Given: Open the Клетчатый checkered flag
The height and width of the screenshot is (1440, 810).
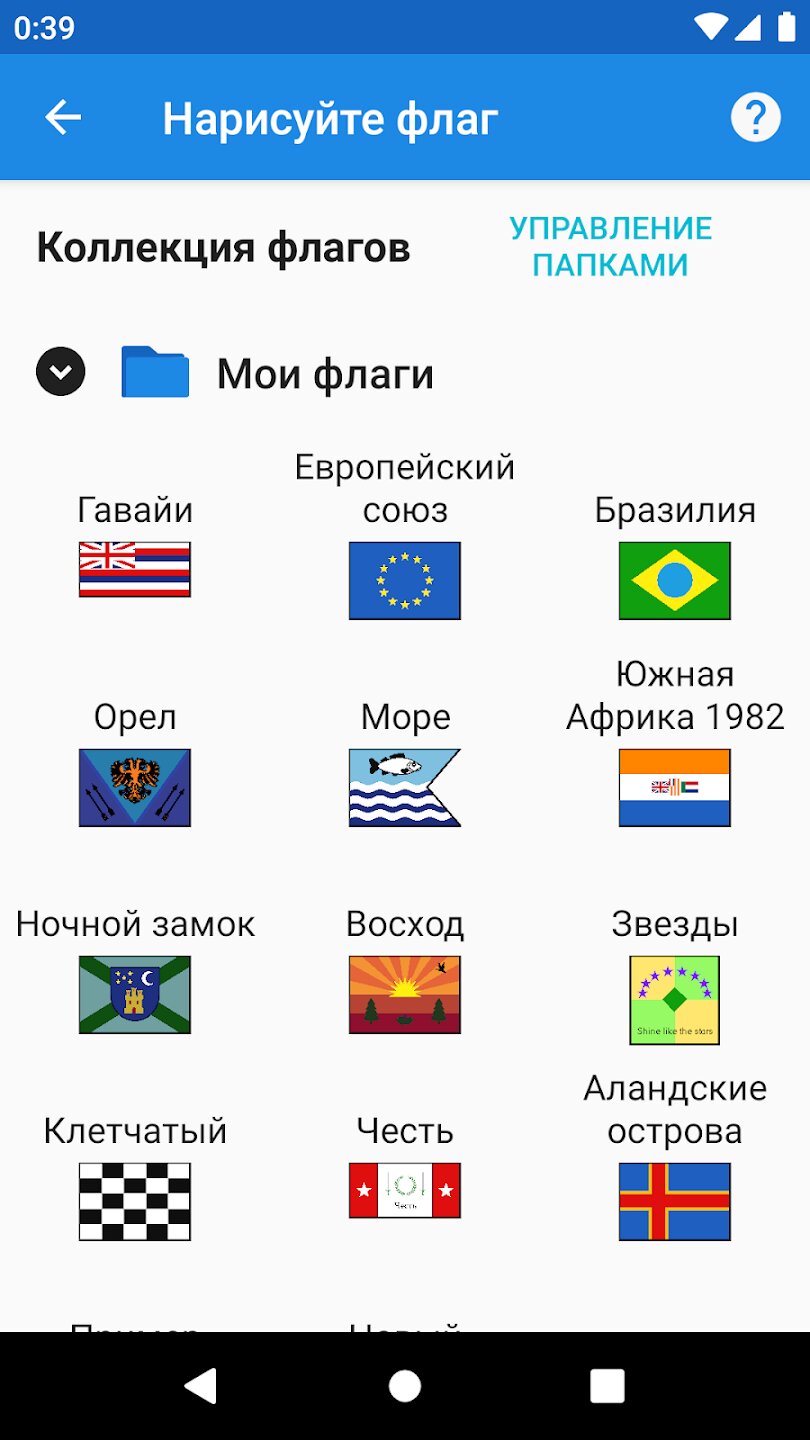Looking at the screenshot, I should point(135,1201).
